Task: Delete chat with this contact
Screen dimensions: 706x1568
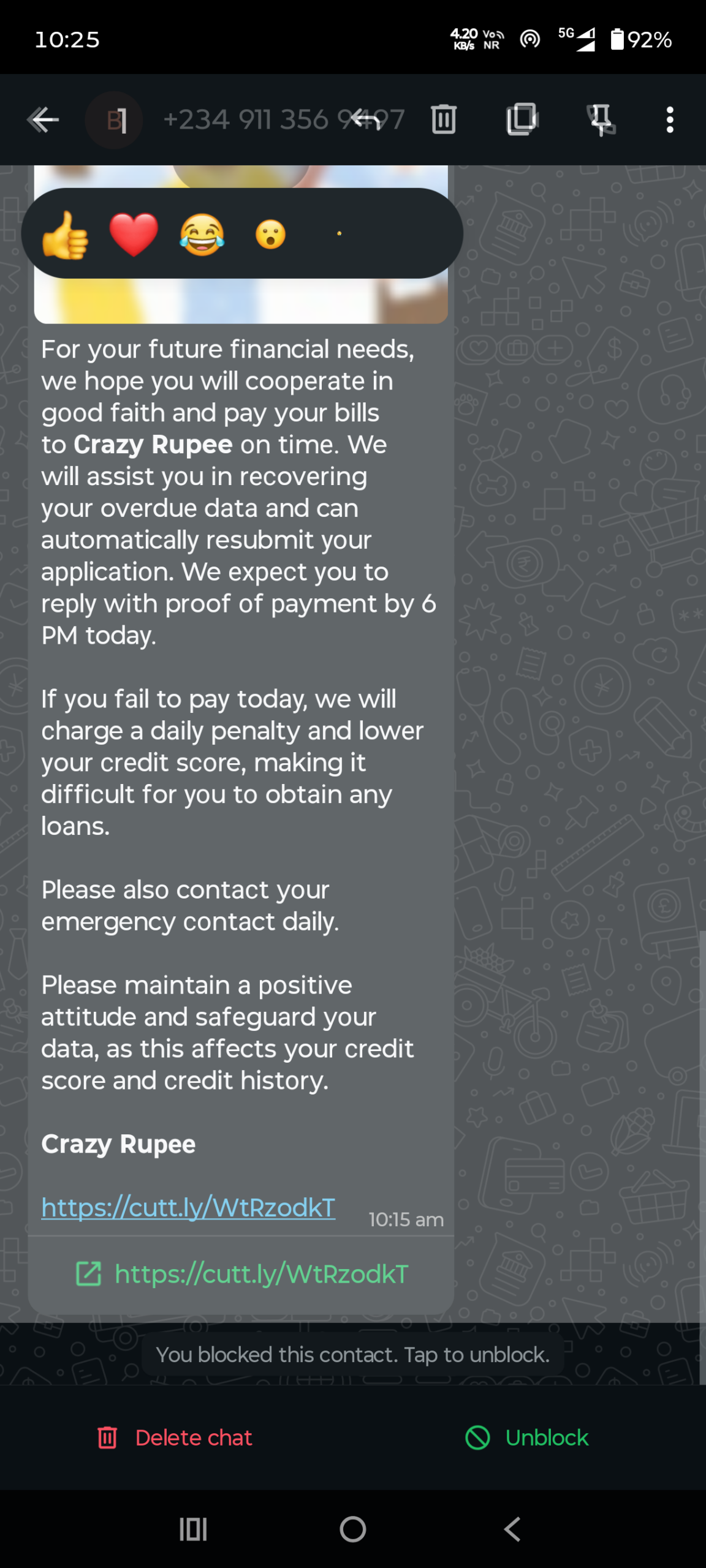Action: [175, 1438]
